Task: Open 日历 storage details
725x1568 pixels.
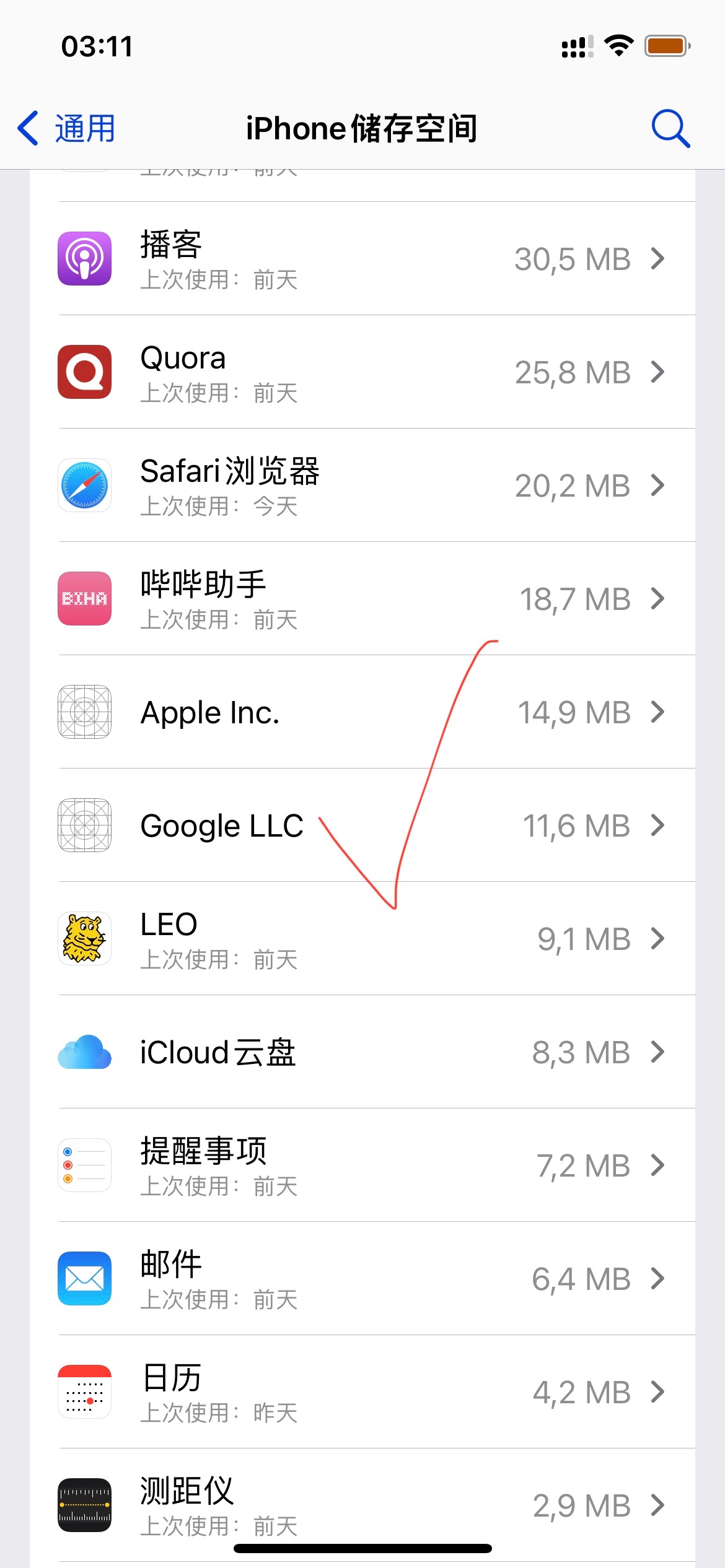Action: tap(362, 1392)
